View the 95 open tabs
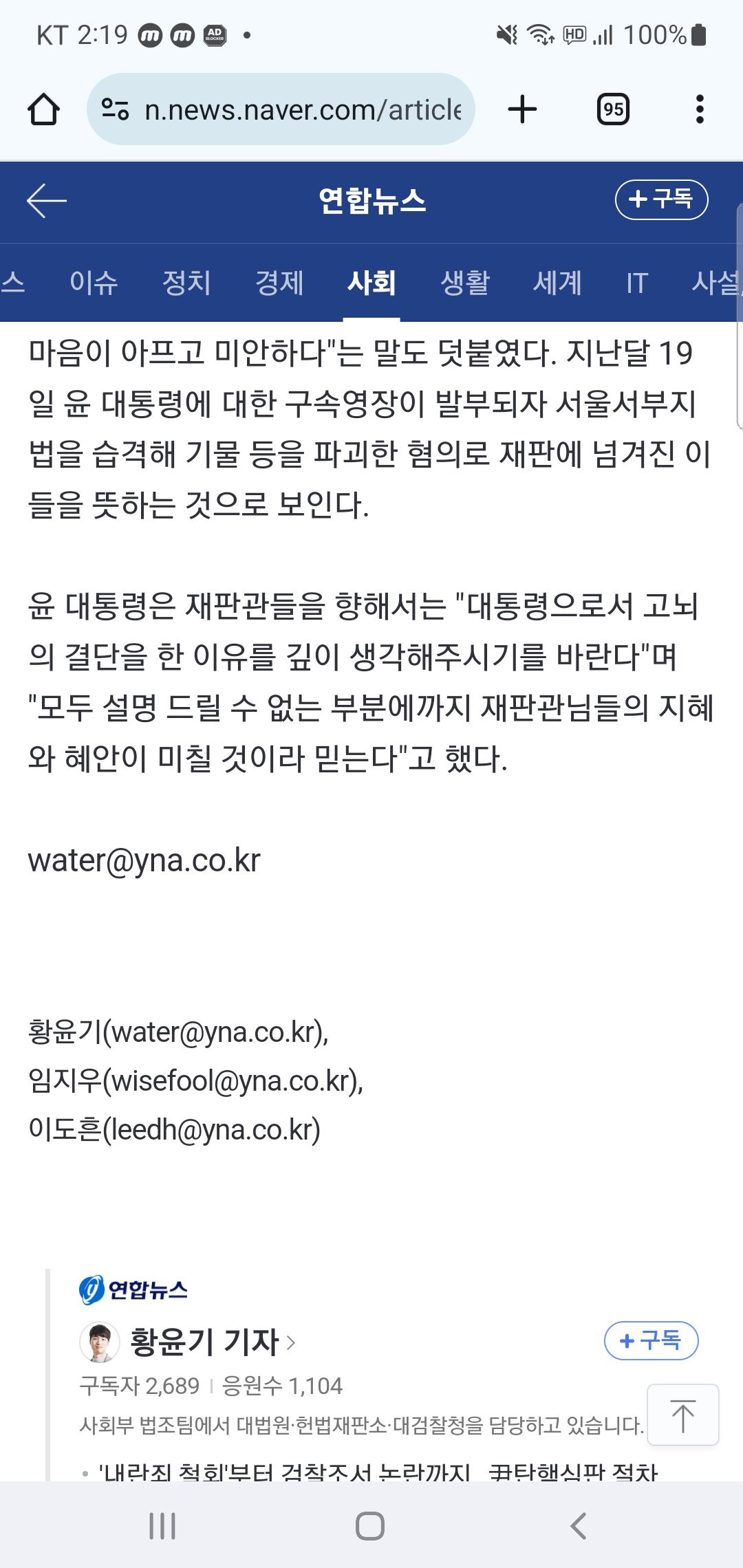 (613, 109)
